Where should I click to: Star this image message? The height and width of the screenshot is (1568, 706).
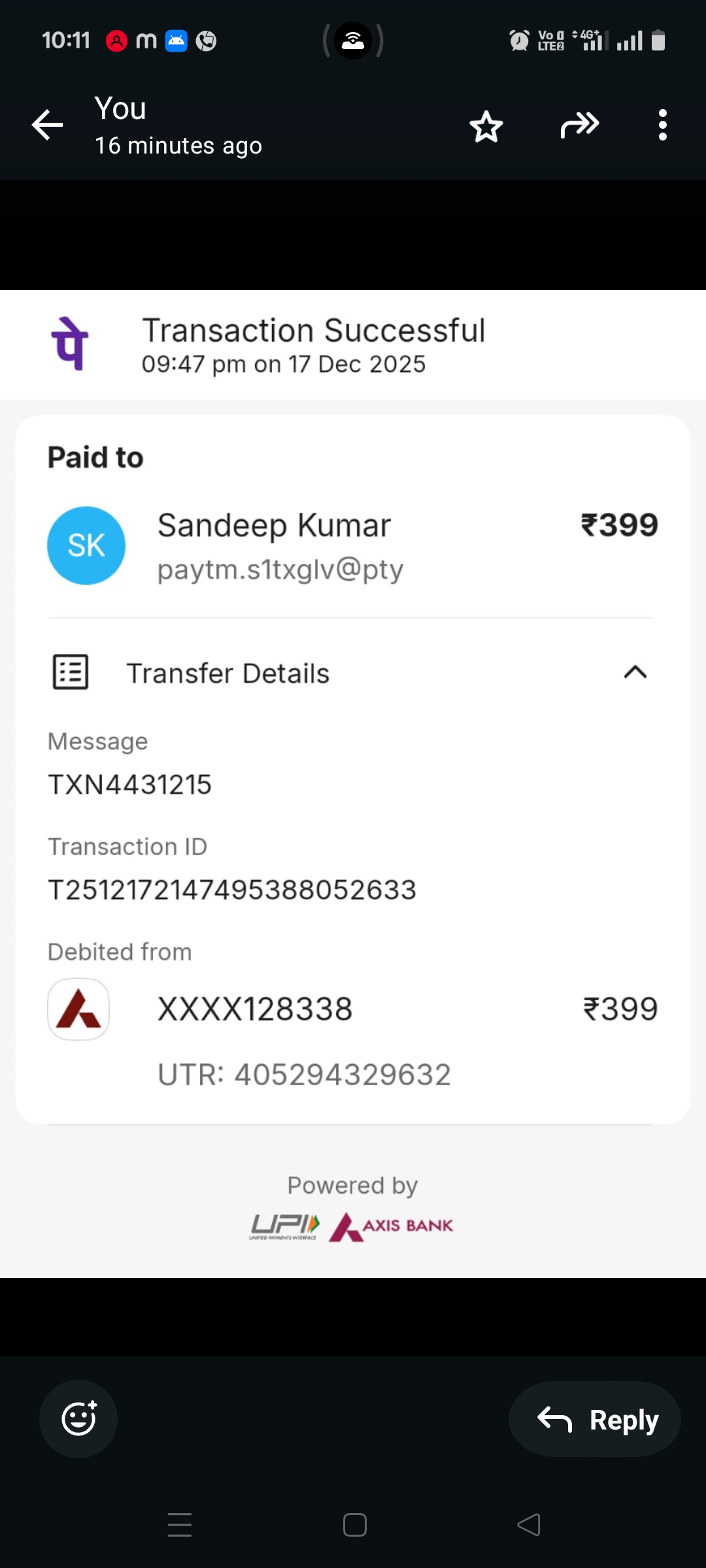[486, 126]
